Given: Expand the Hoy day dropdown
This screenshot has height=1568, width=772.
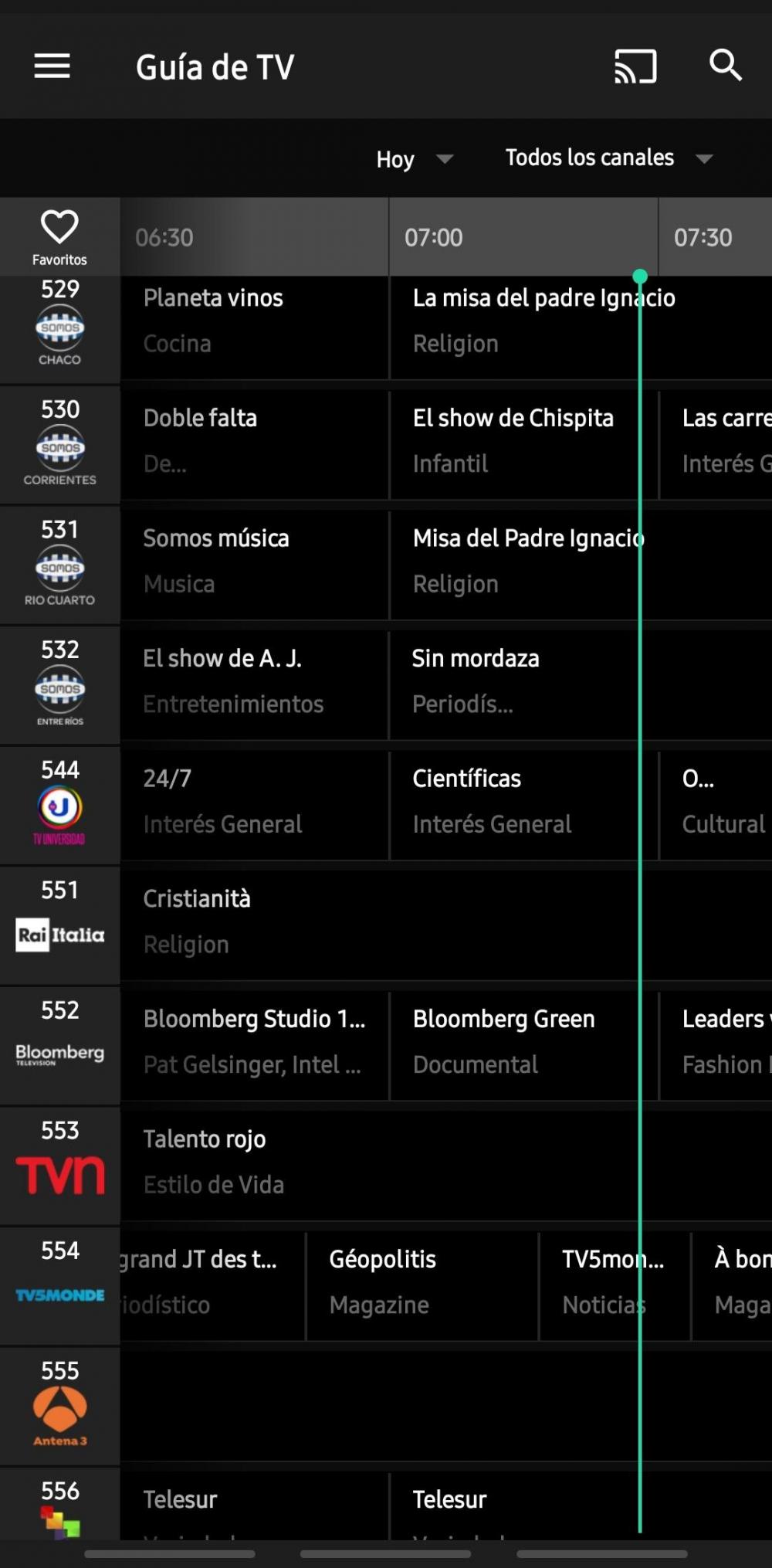Looking at the screenshot, I should 413,159.
